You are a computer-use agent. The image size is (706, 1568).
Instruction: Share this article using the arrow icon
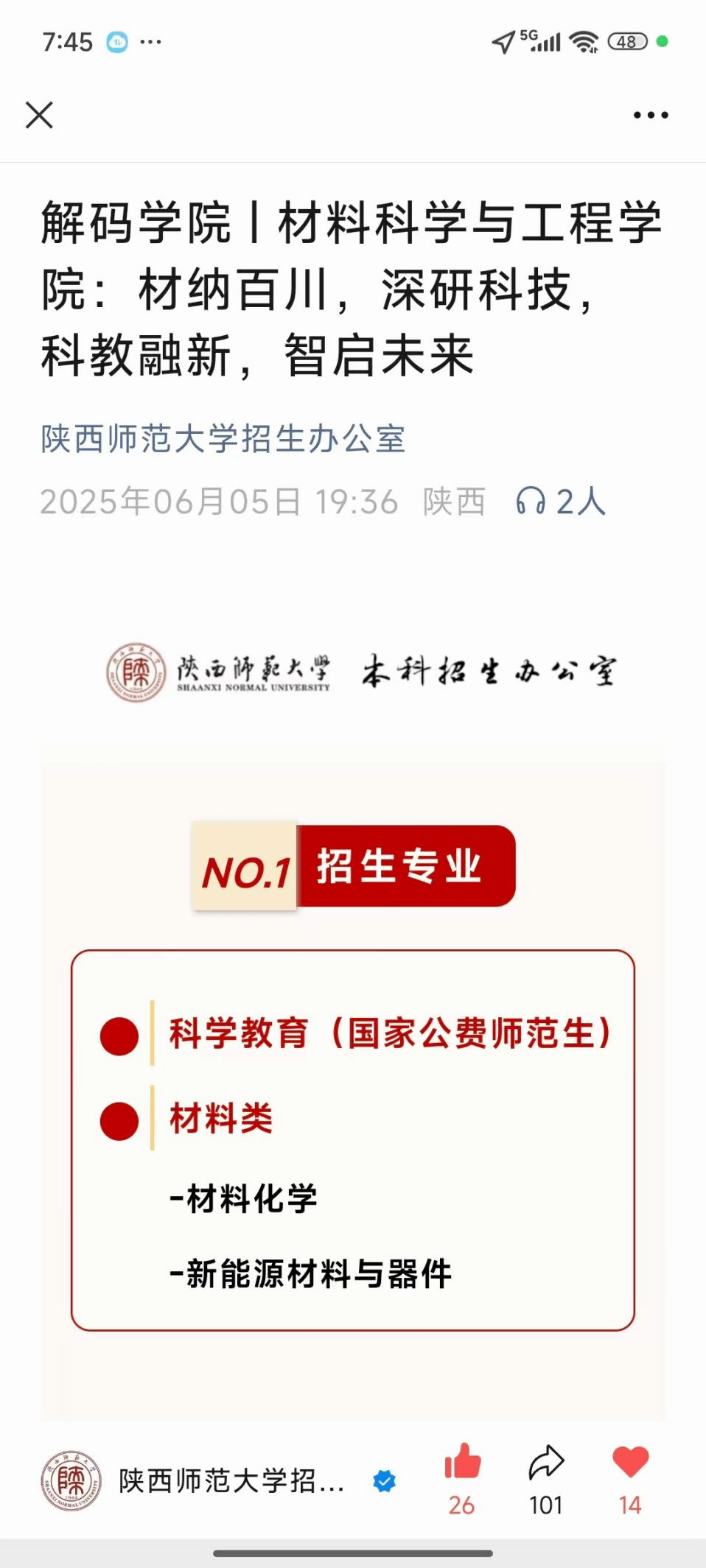(x=546, y=1463)
